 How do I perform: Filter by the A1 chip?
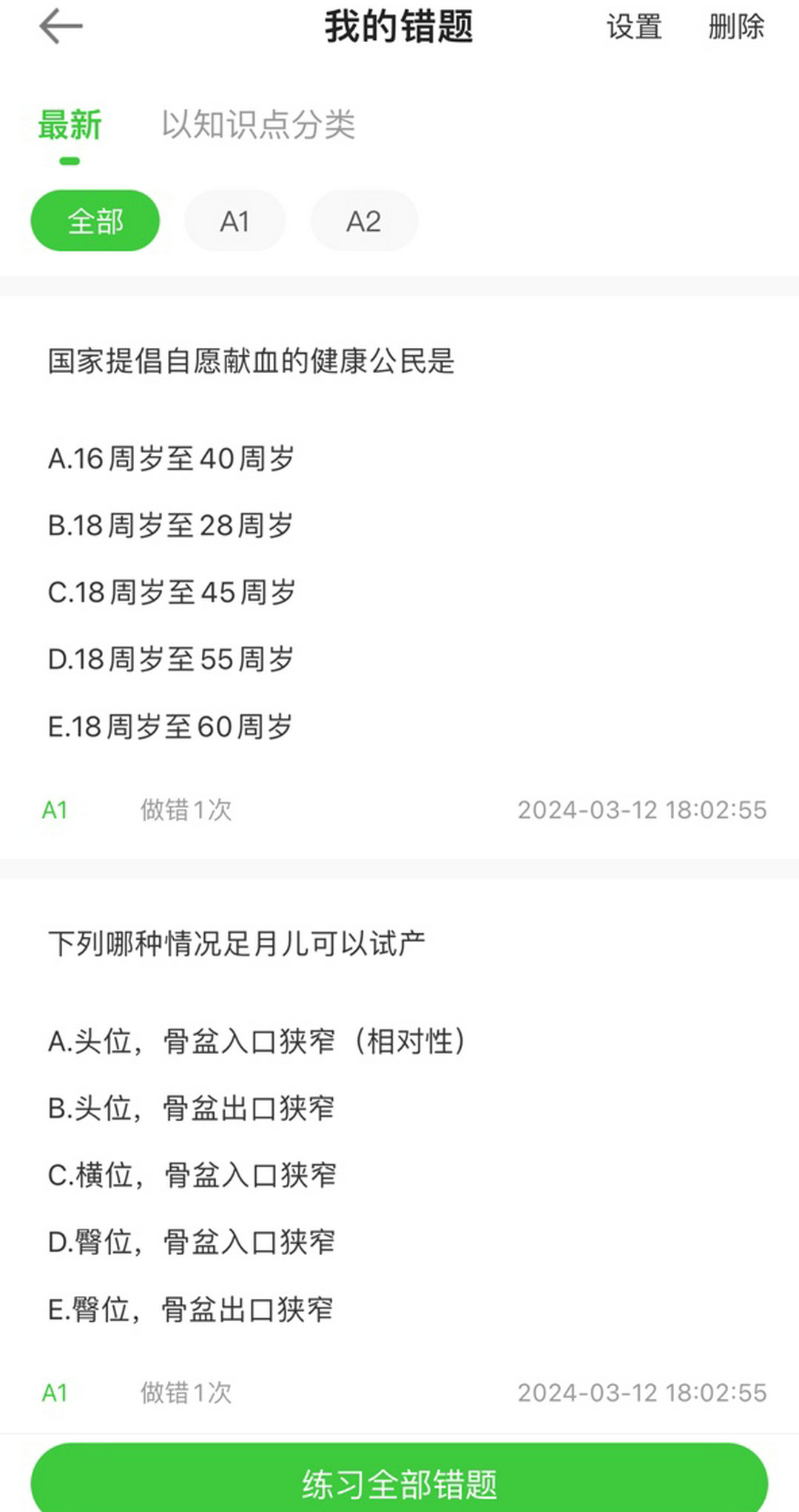click(x=235, y=221)
